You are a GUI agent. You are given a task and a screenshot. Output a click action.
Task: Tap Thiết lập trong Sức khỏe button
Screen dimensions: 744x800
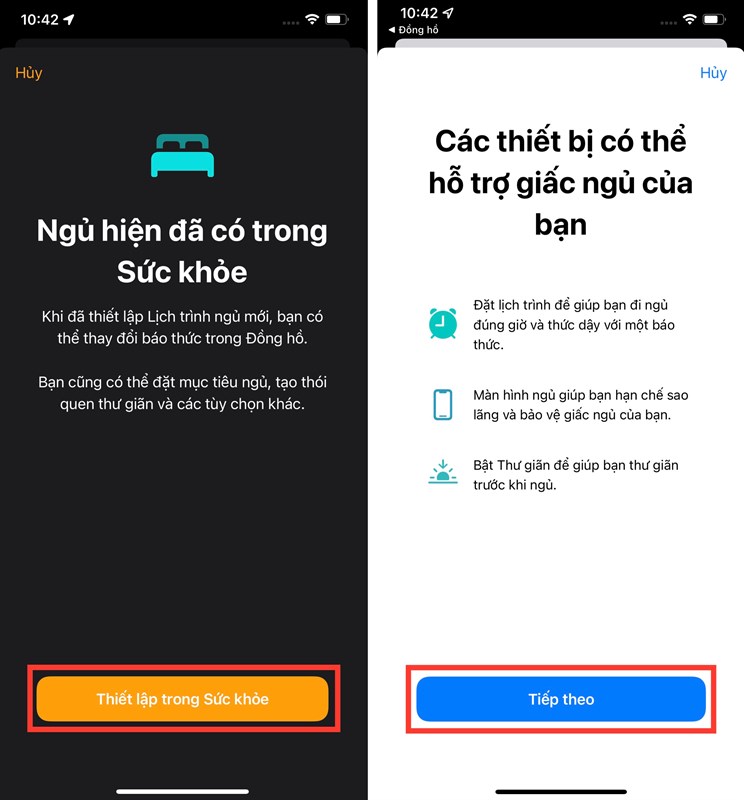pos(182,699)
